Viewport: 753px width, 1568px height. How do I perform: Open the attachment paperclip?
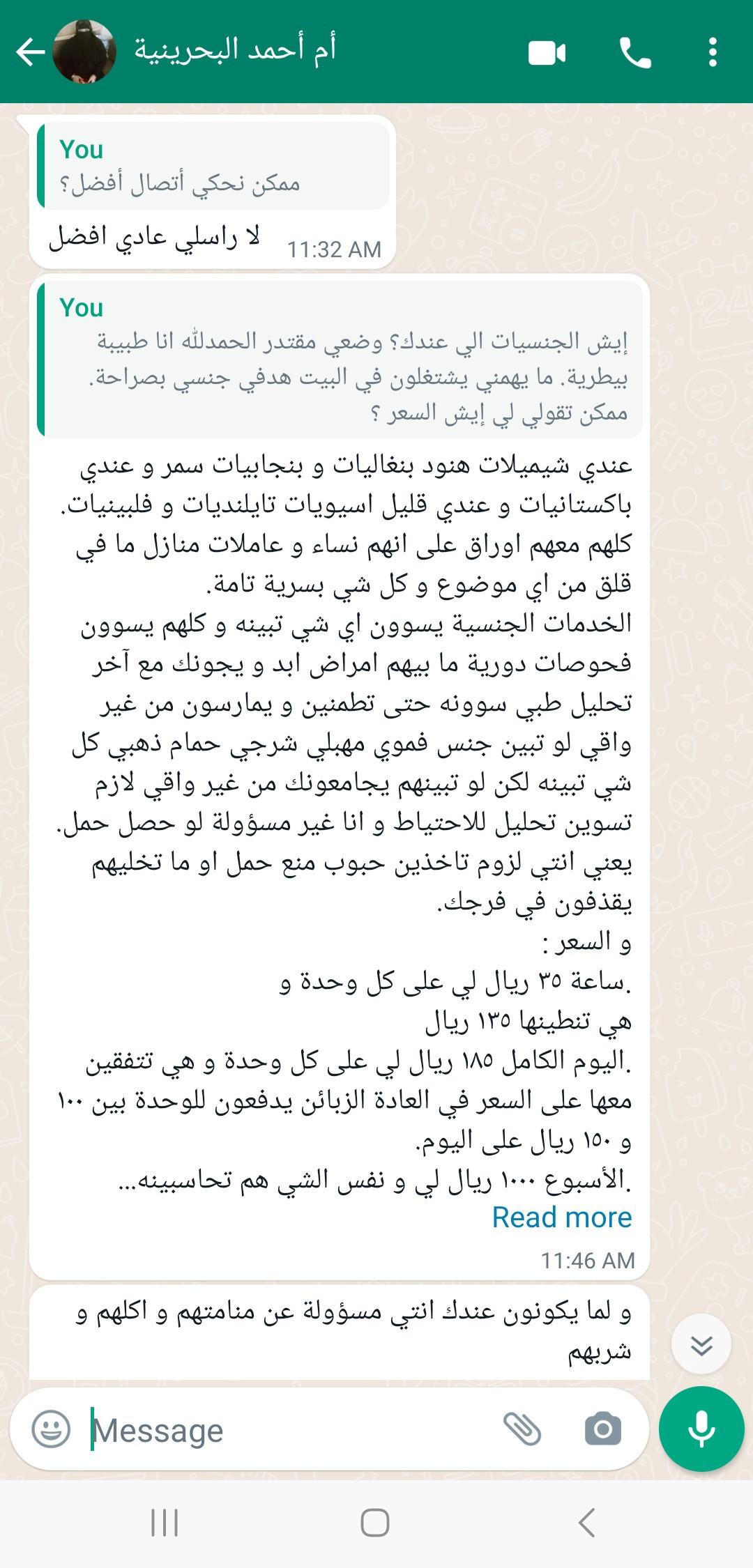tap(522, 1429)
